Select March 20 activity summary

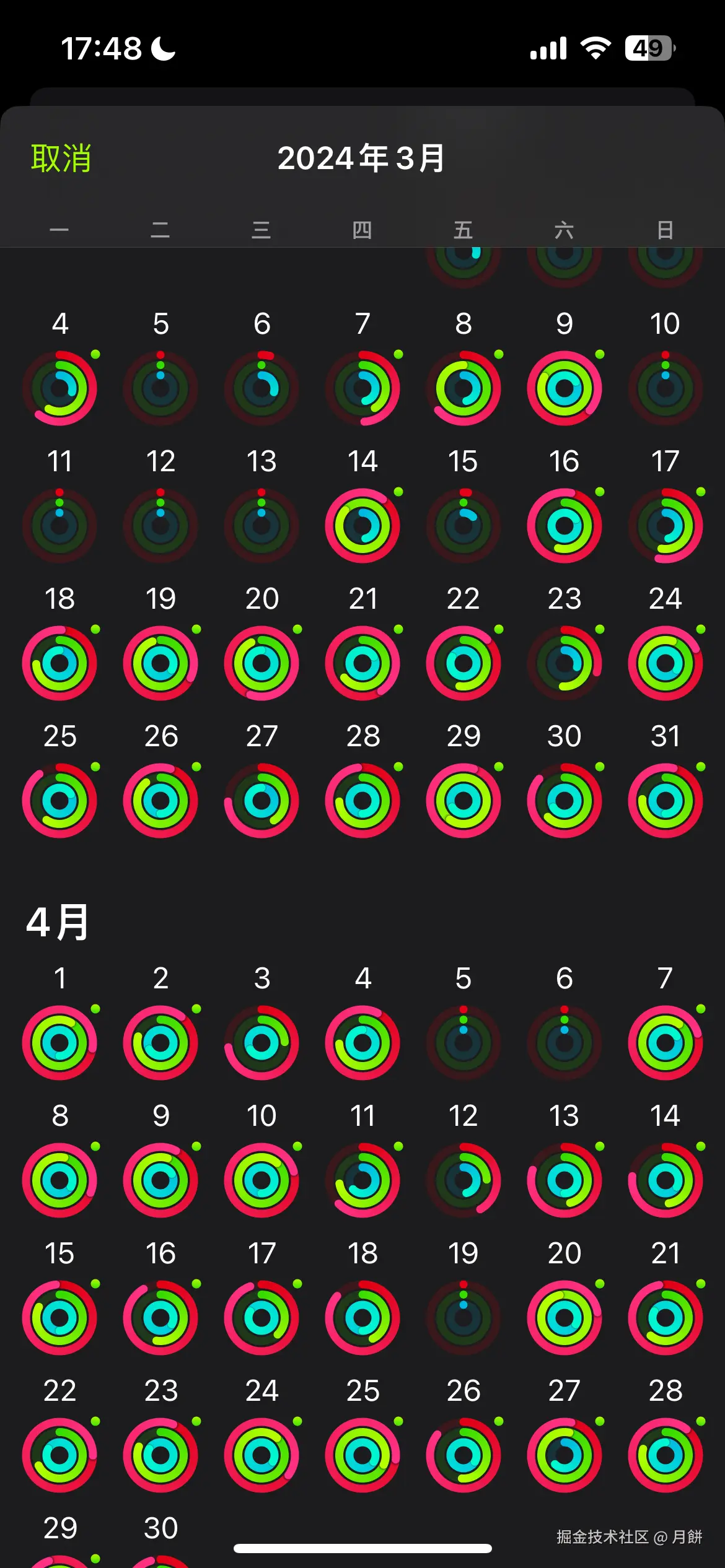coord(261,663)
